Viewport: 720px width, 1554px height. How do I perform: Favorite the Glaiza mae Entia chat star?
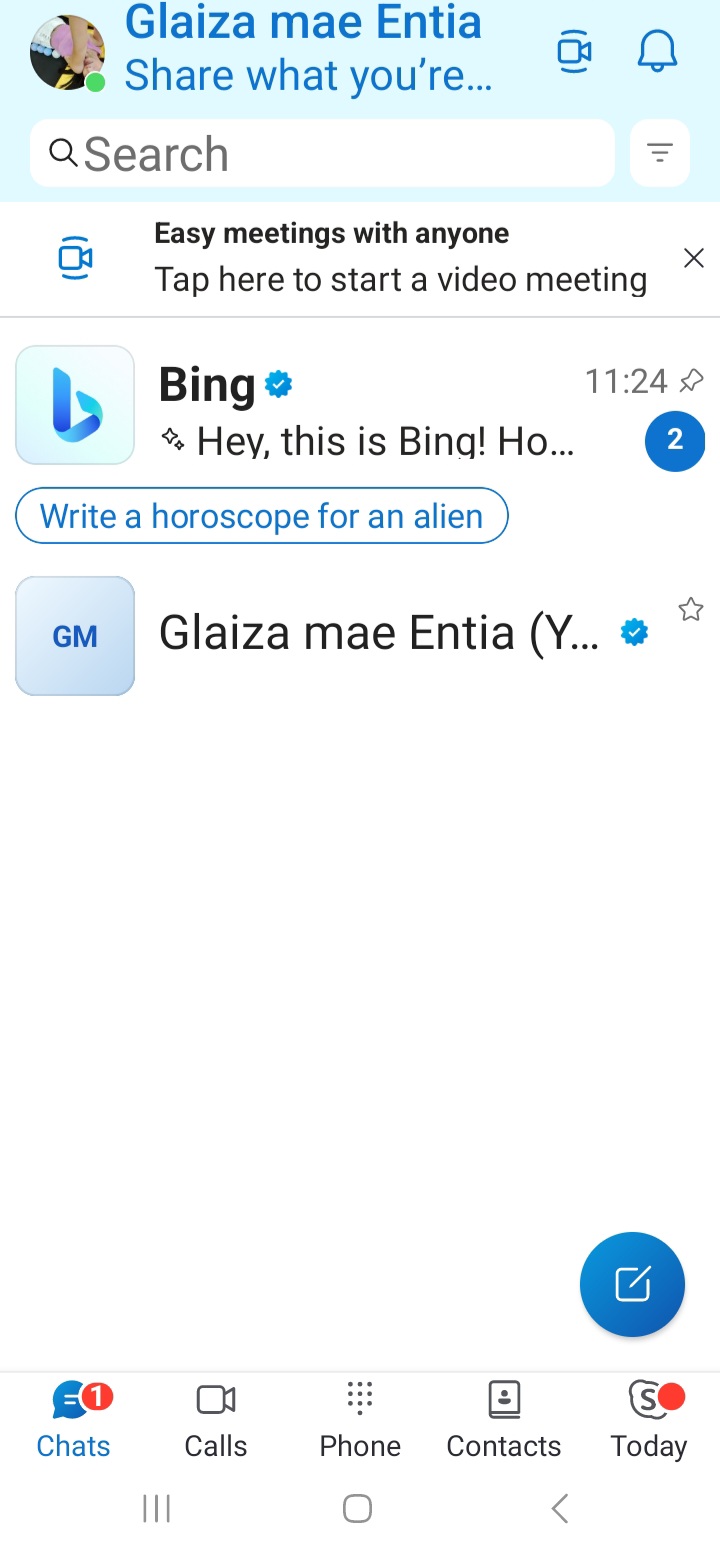(x=691, y=609)
